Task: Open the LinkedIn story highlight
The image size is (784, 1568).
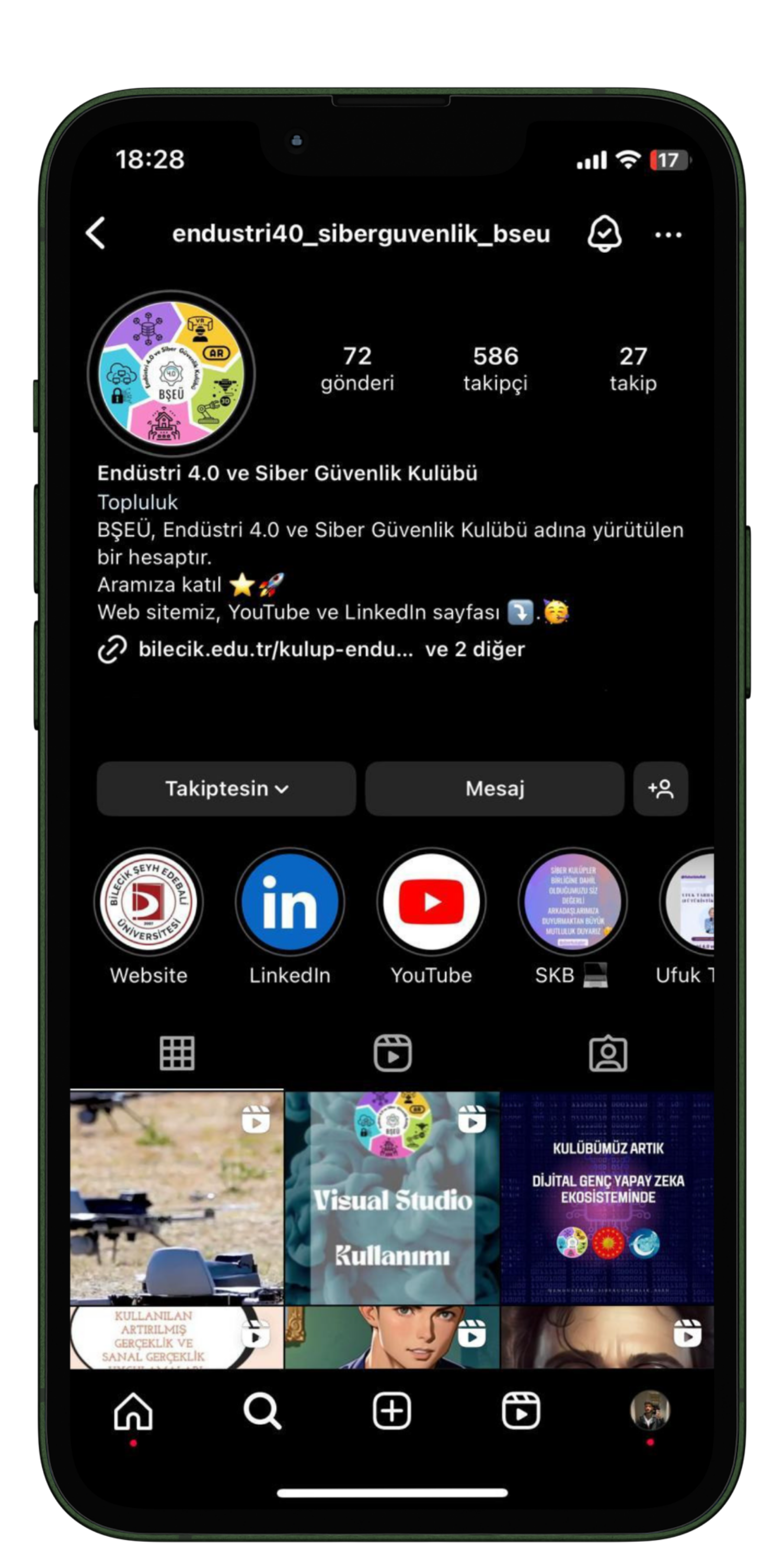Action: click(x=290, y=902)
